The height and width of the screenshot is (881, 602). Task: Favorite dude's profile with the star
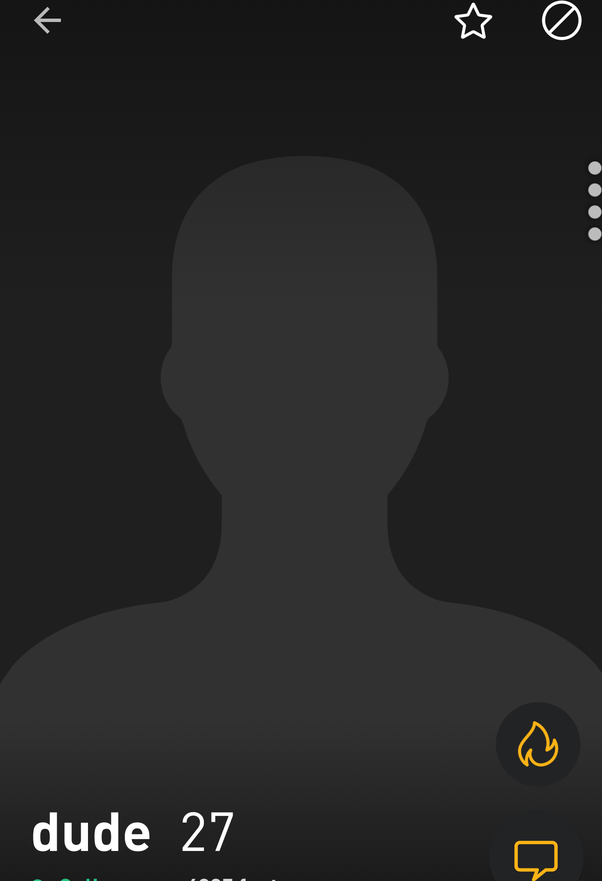tap(473, 21)
